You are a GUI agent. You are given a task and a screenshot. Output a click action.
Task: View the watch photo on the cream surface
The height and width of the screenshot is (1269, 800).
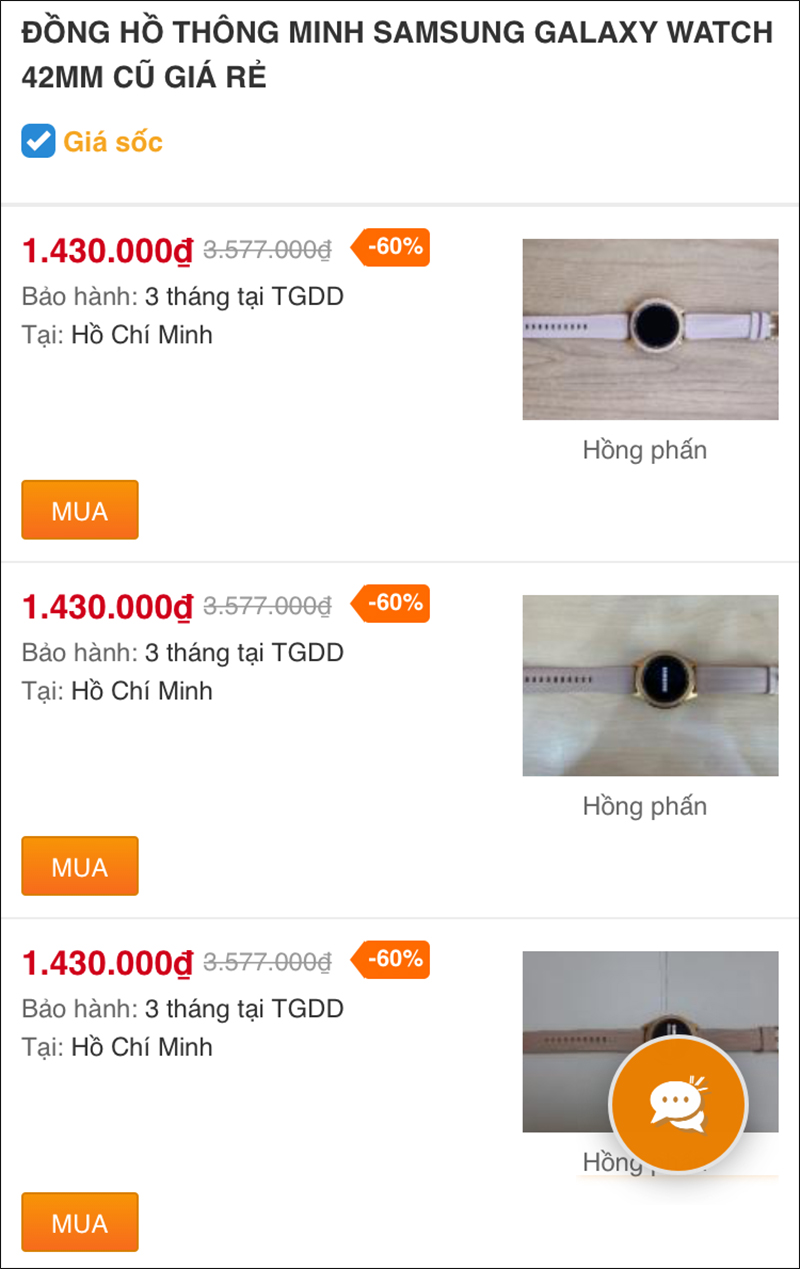pos(650,686)
